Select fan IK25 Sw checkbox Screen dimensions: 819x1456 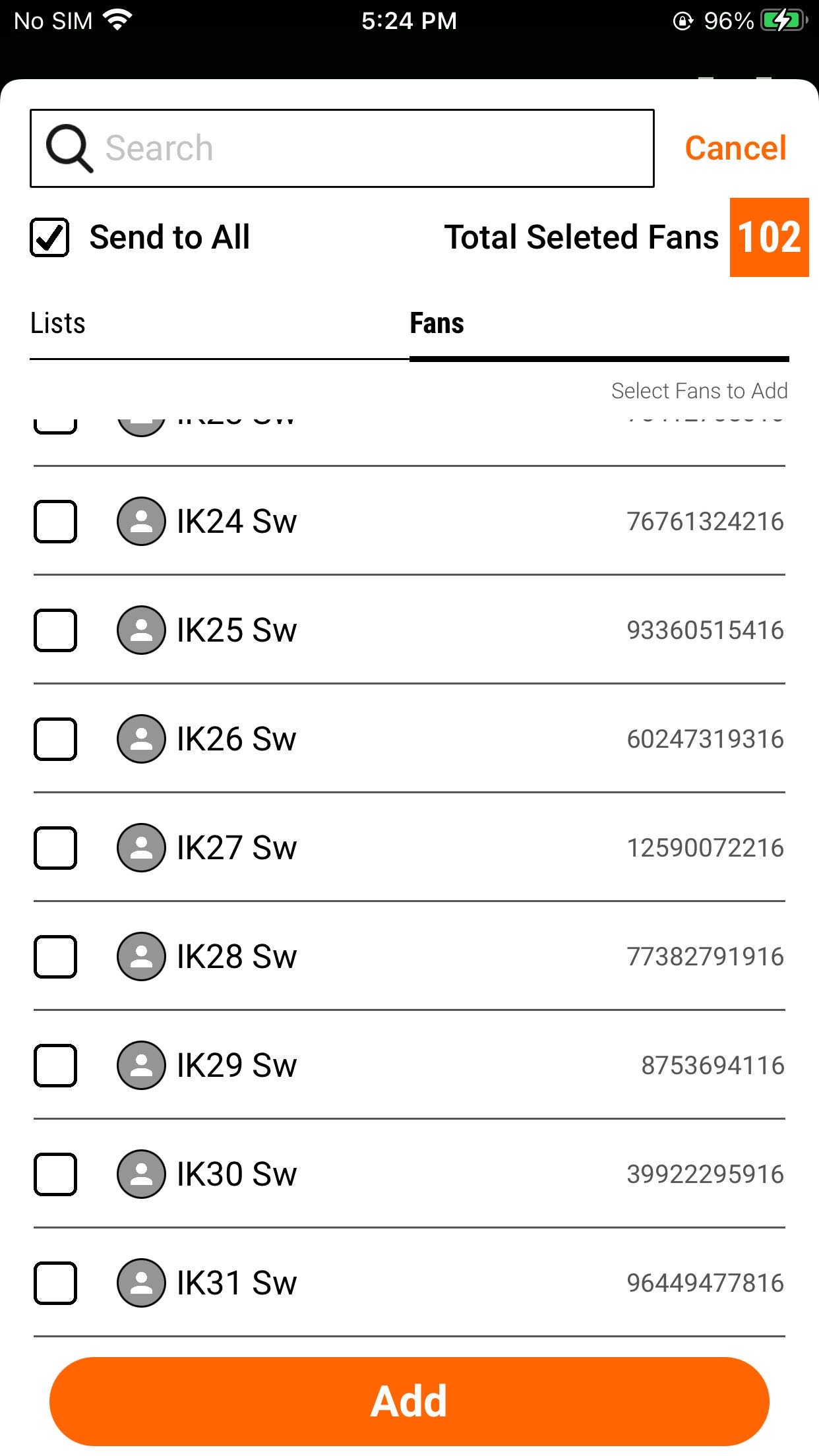tap(55, 630)
